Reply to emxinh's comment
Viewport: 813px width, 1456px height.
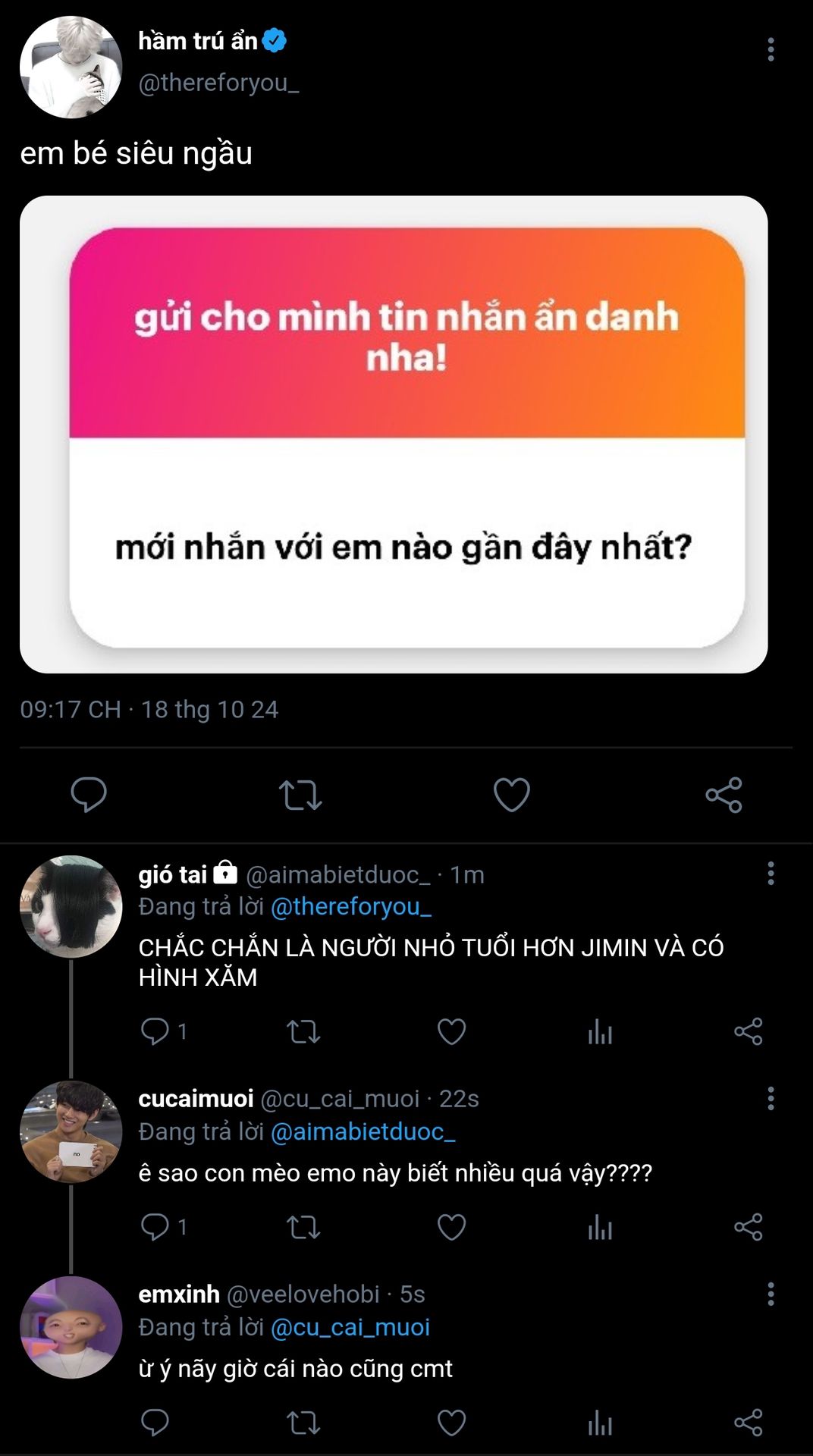point(155,1423)
